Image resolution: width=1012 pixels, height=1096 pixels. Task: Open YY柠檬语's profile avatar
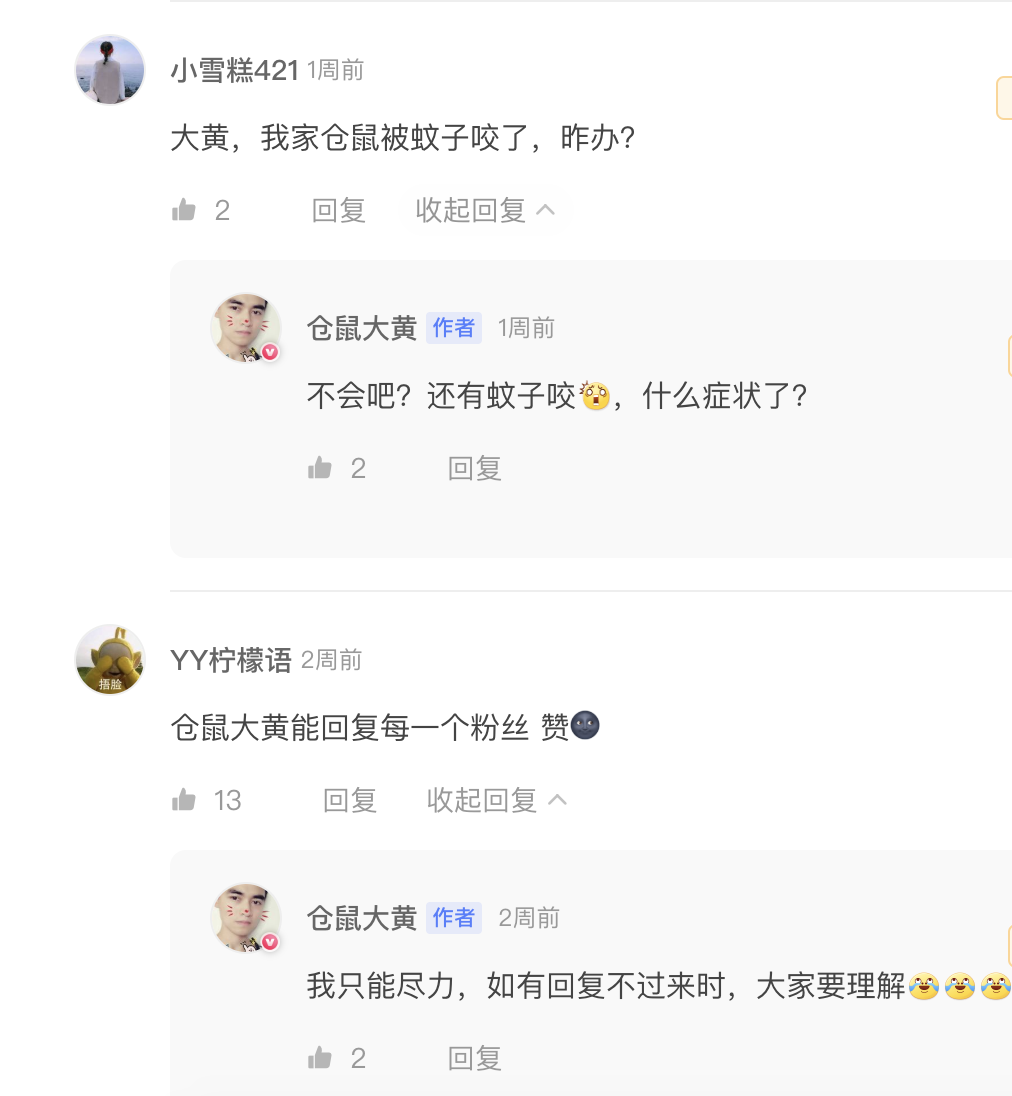110,660
